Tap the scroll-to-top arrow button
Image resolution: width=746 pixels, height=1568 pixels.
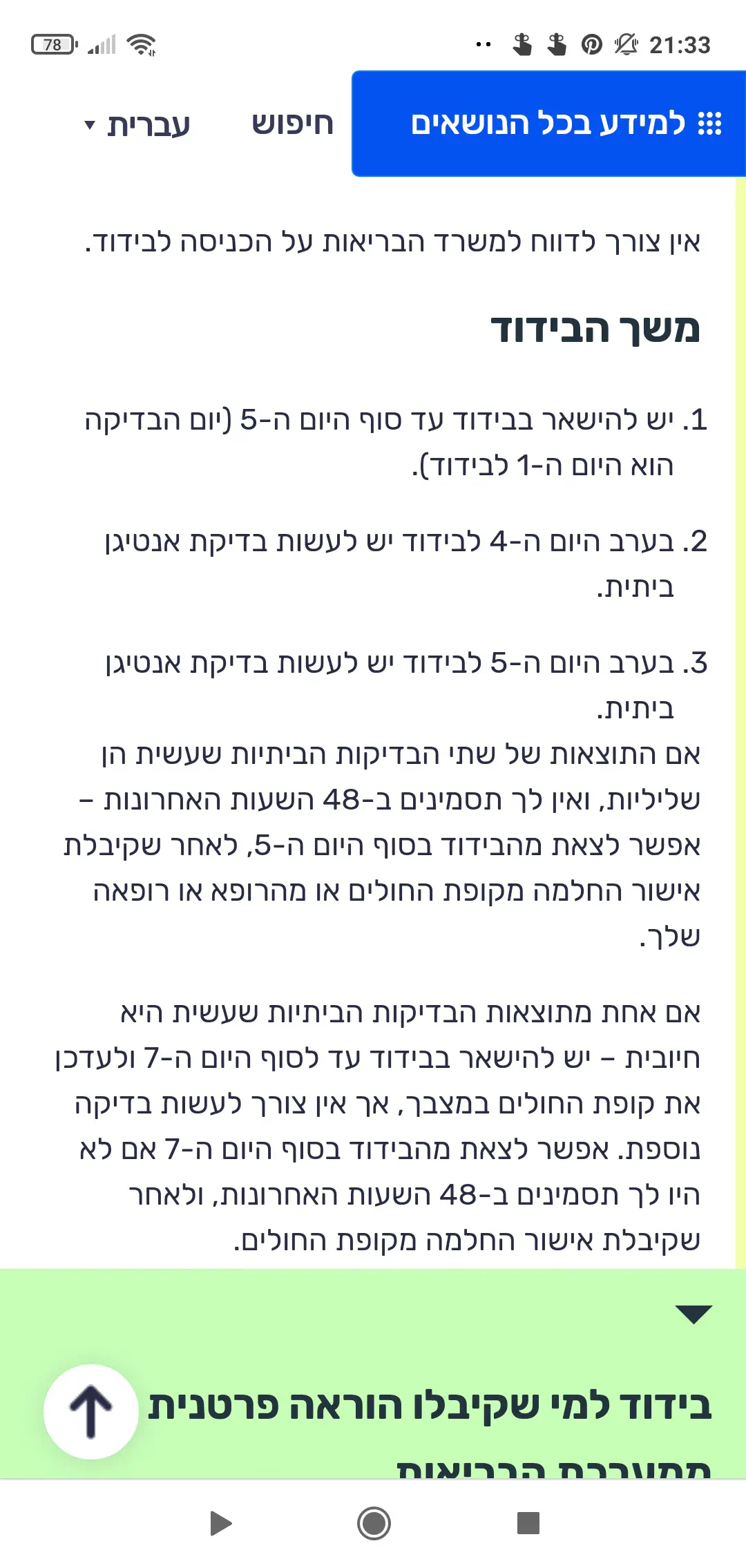coord(90,1411)
